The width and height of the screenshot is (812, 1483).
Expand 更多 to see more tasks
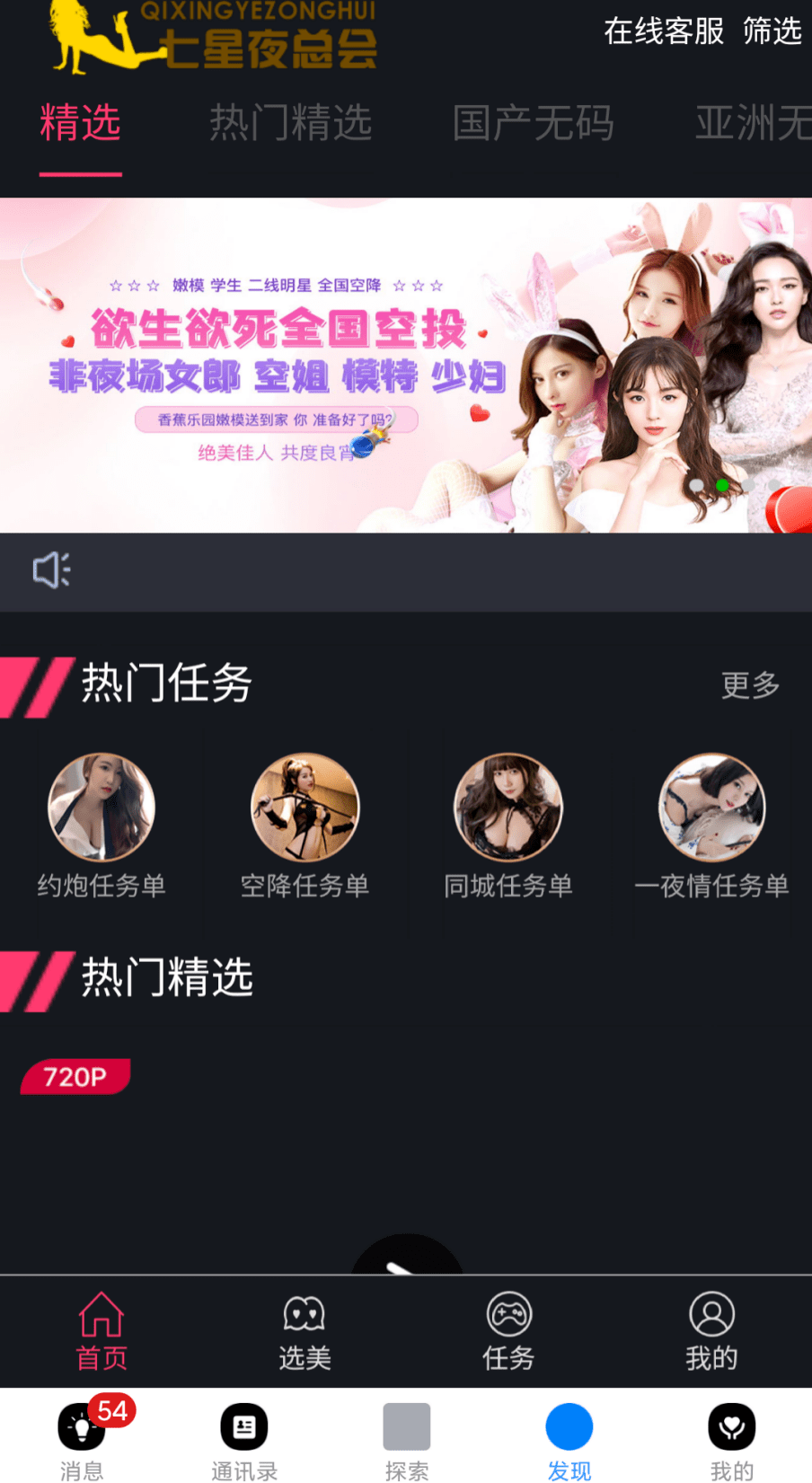point(749,685)
